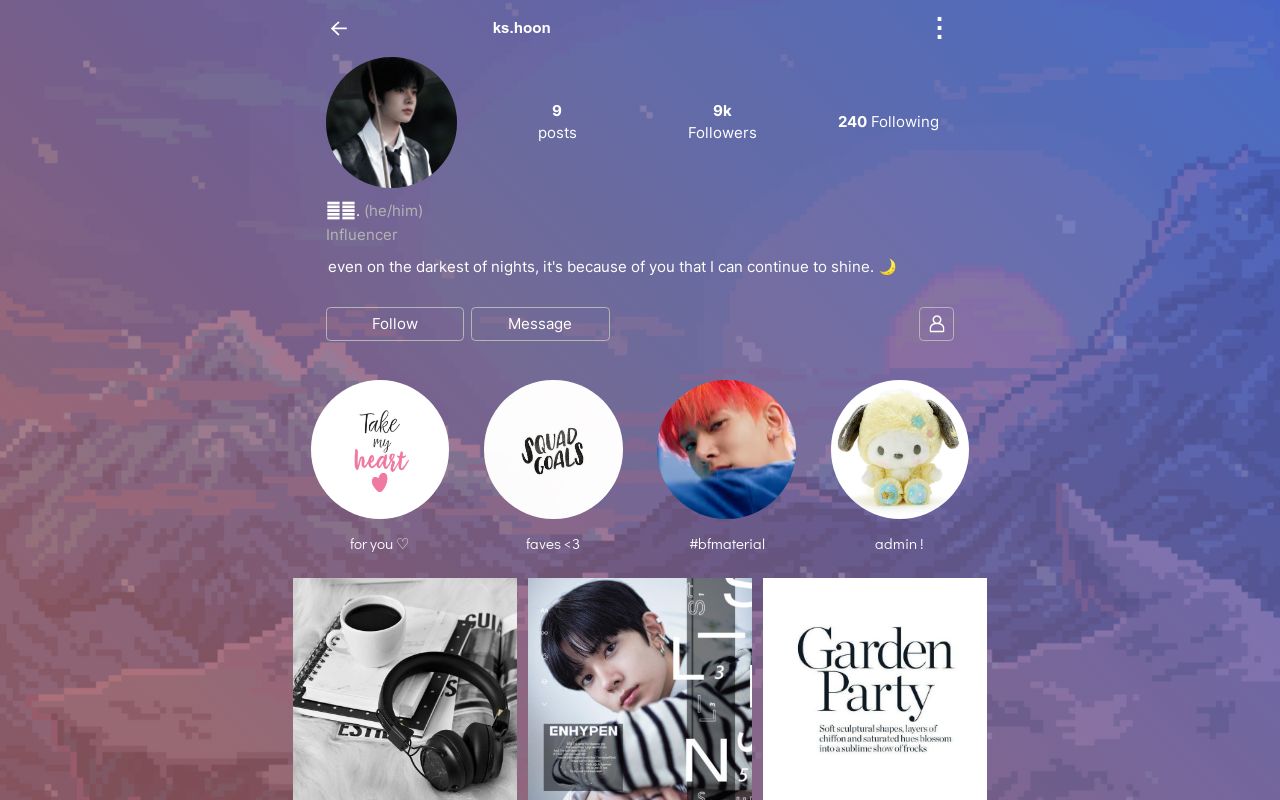Open the "faves <3" story highlight
The height and width of the screenshot is (800, 1280).
pyautogui.click(x=553, y=450)
